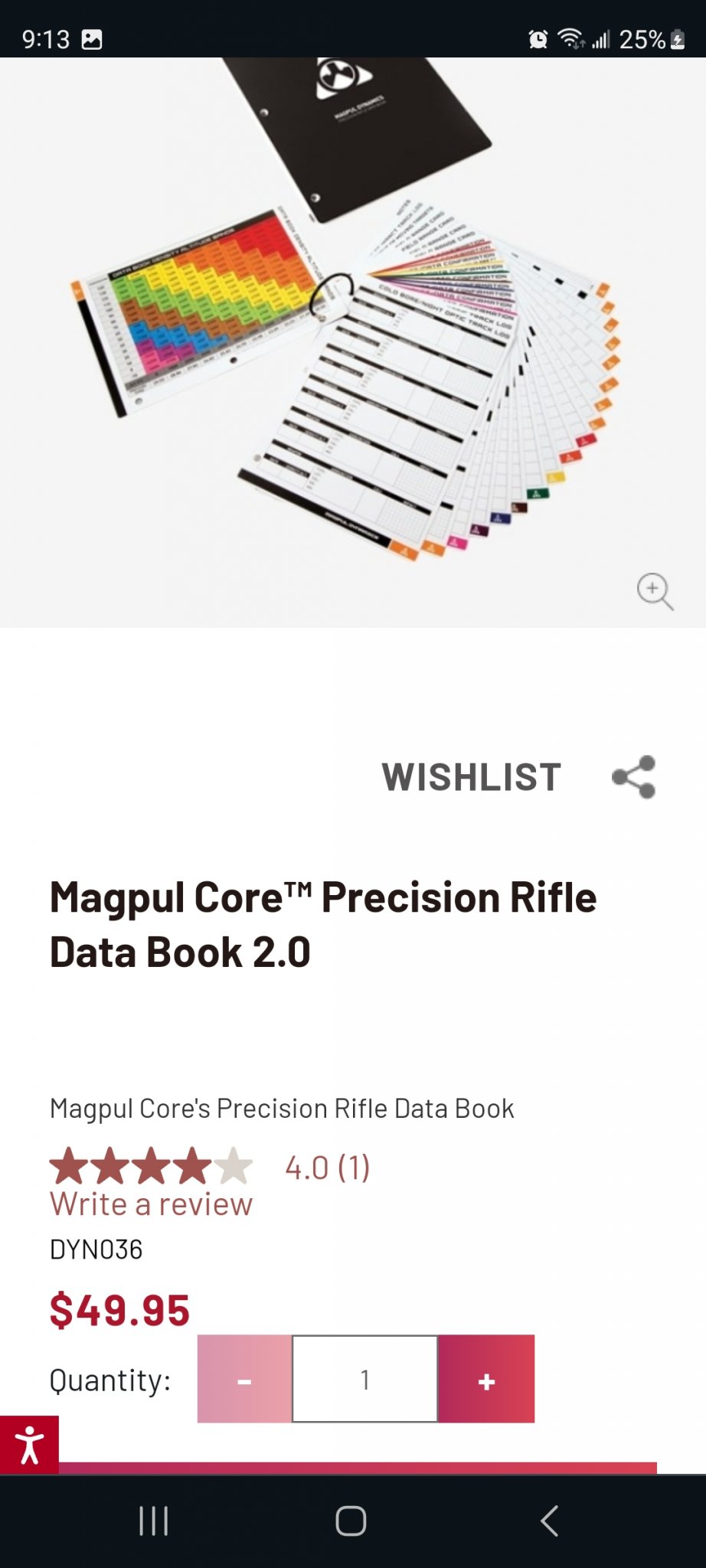
Task: Share this product via share icon
Action: click(634, 777)
